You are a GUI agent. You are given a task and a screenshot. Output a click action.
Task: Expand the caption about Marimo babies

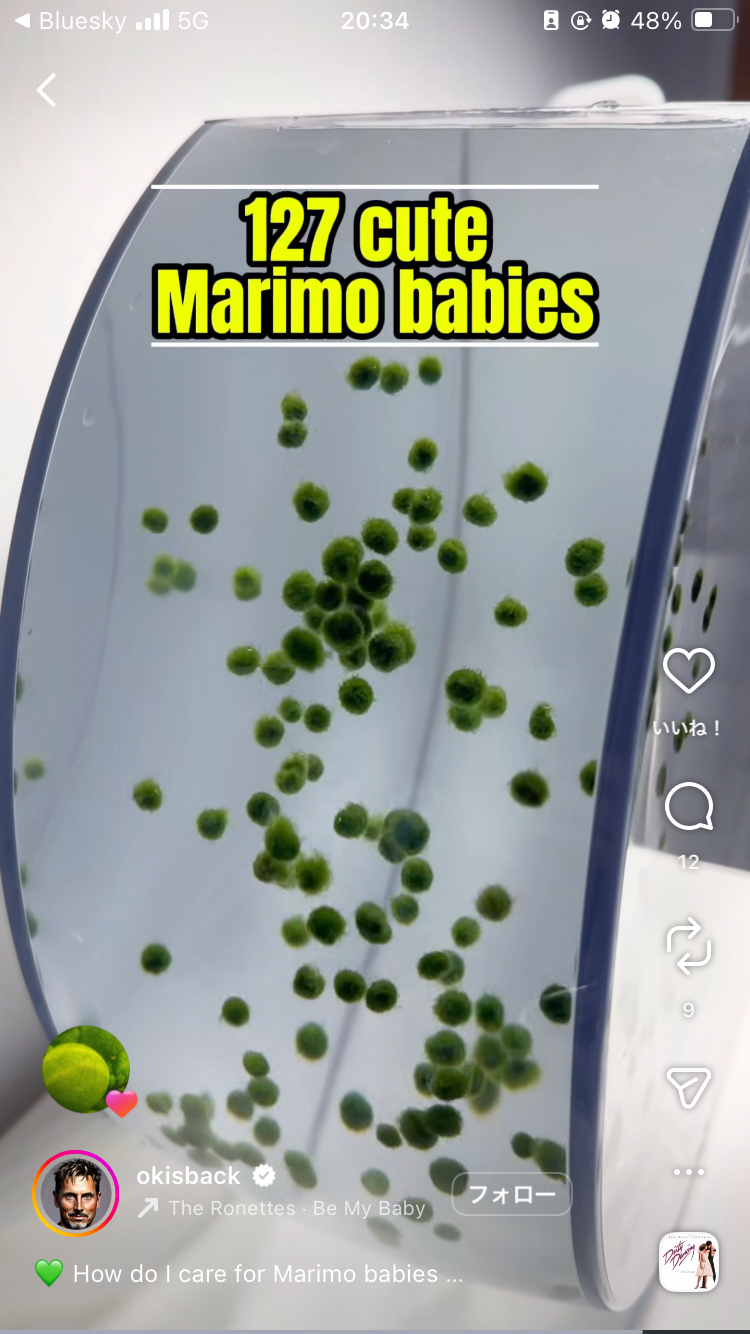pyautogui.click(x=267, y=1274)
